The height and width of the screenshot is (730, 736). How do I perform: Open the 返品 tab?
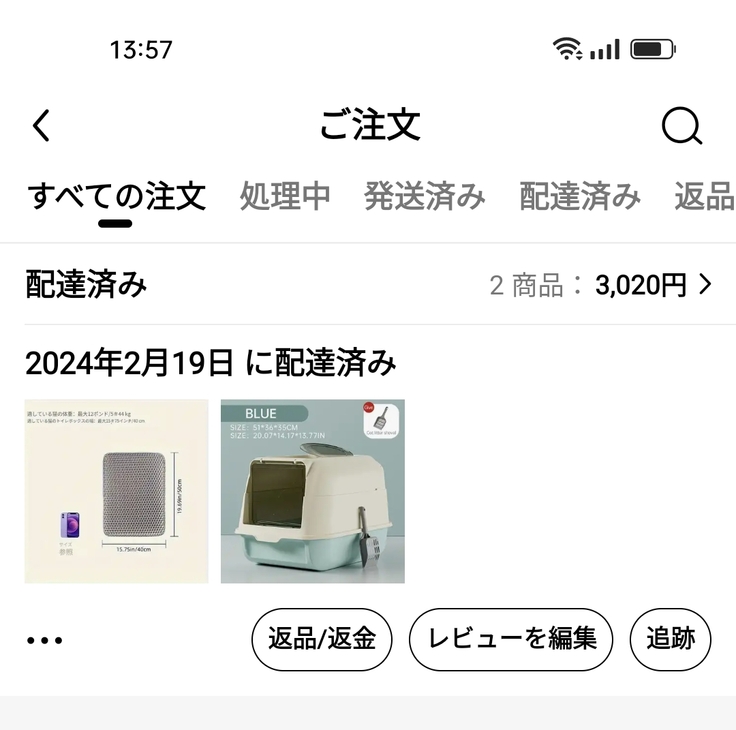tap(704, 196)
